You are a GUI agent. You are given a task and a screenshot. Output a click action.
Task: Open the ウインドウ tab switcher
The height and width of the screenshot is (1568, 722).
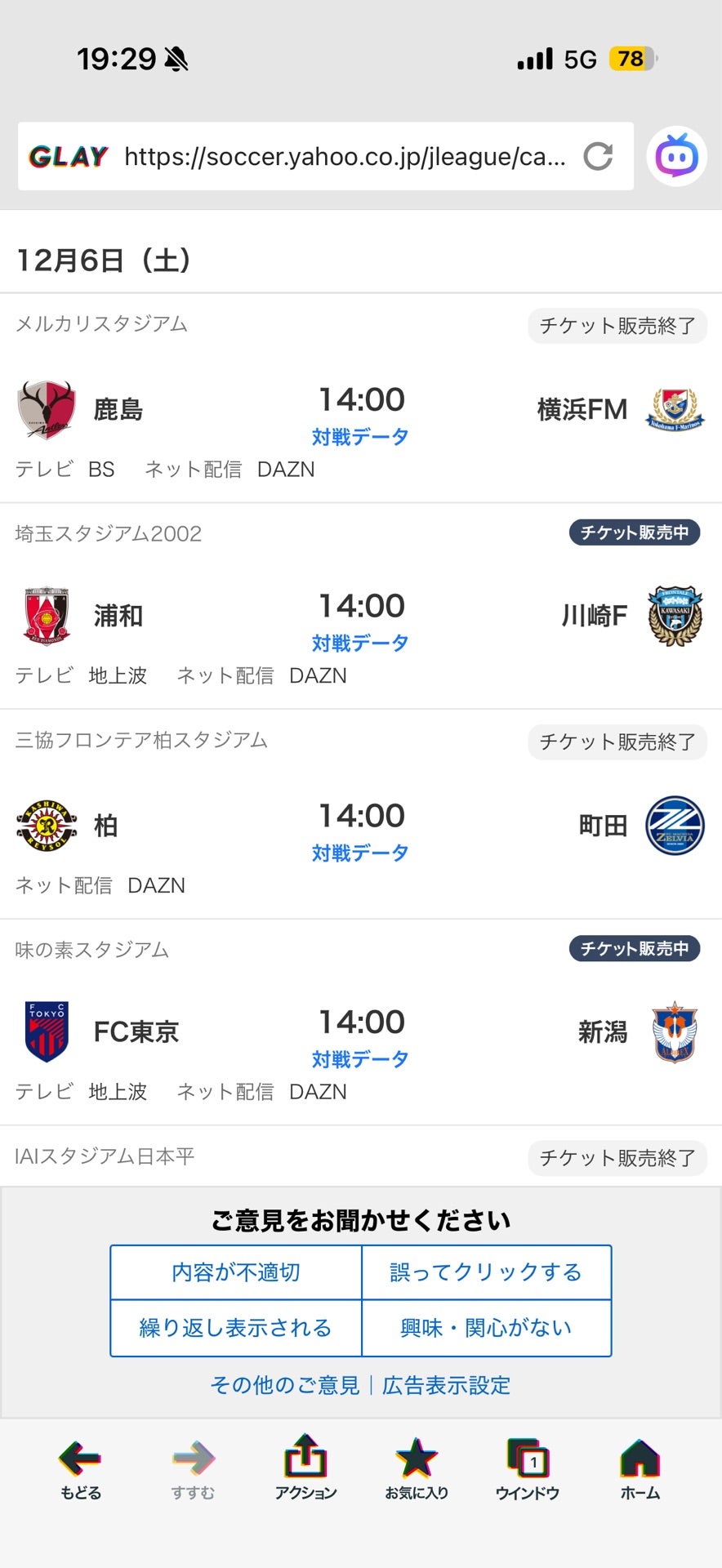pyautogui.click(x=528, y=1468)
